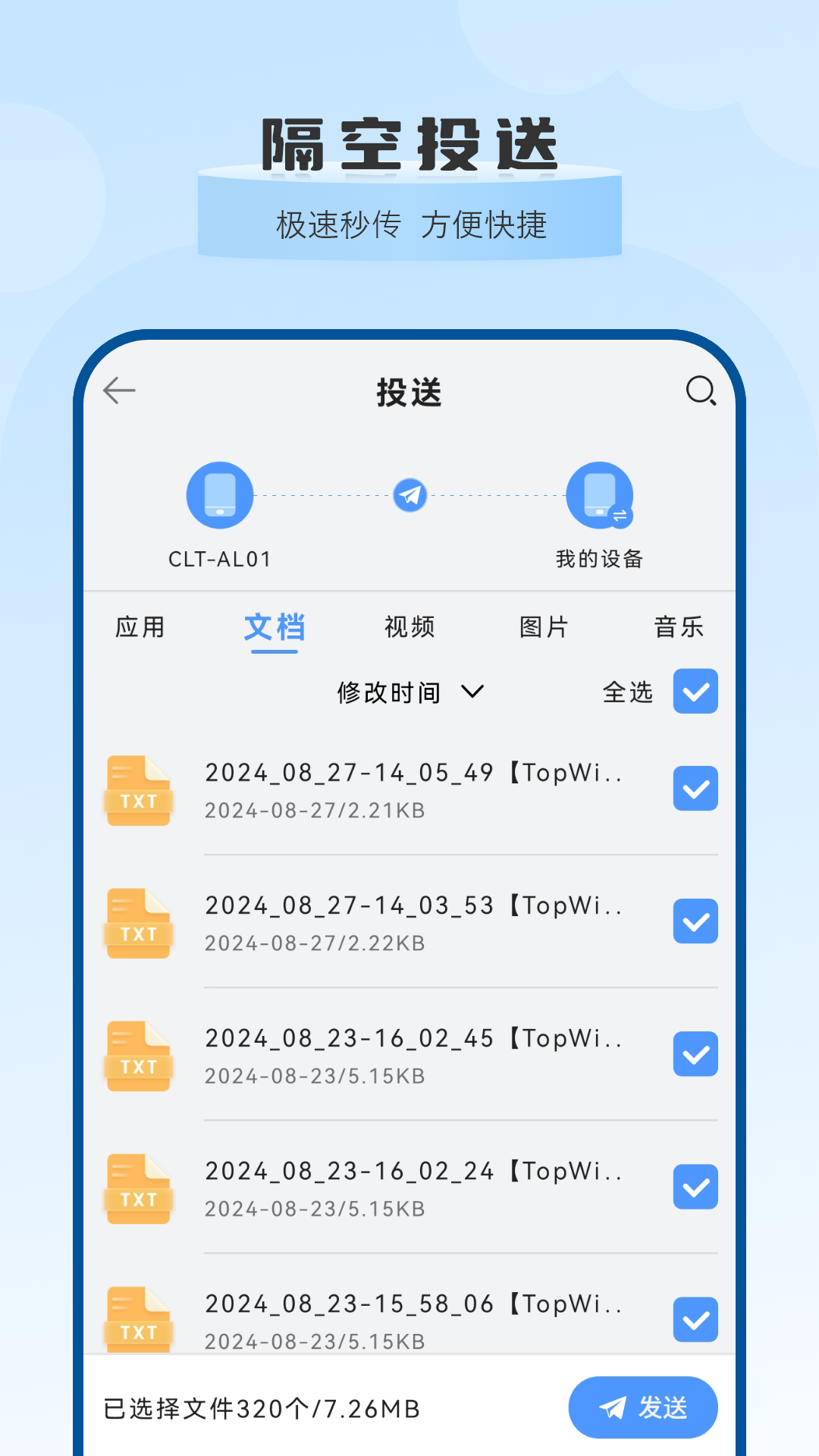Open the 图片 tab

point(543,626)
